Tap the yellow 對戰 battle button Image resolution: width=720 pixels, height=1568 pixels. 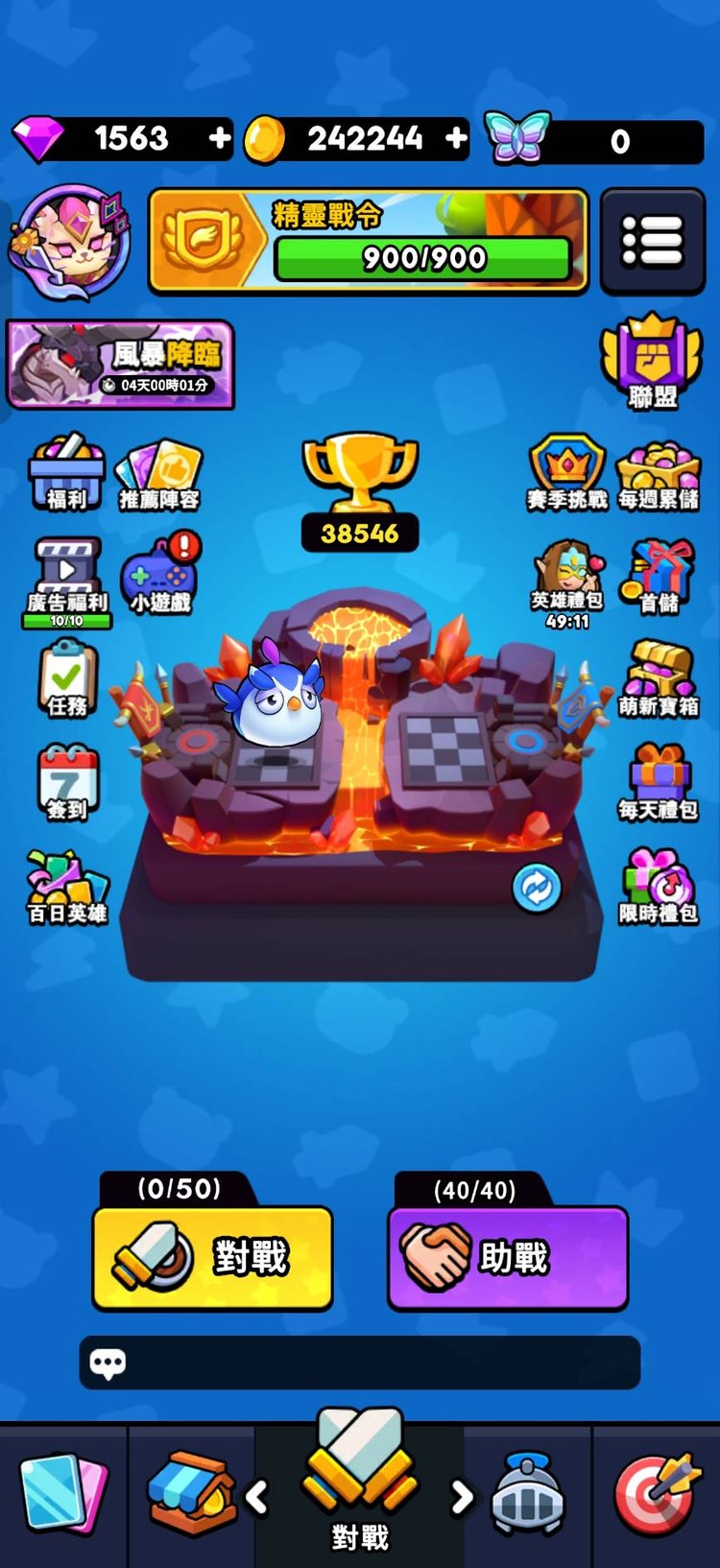click(212, 1257)
